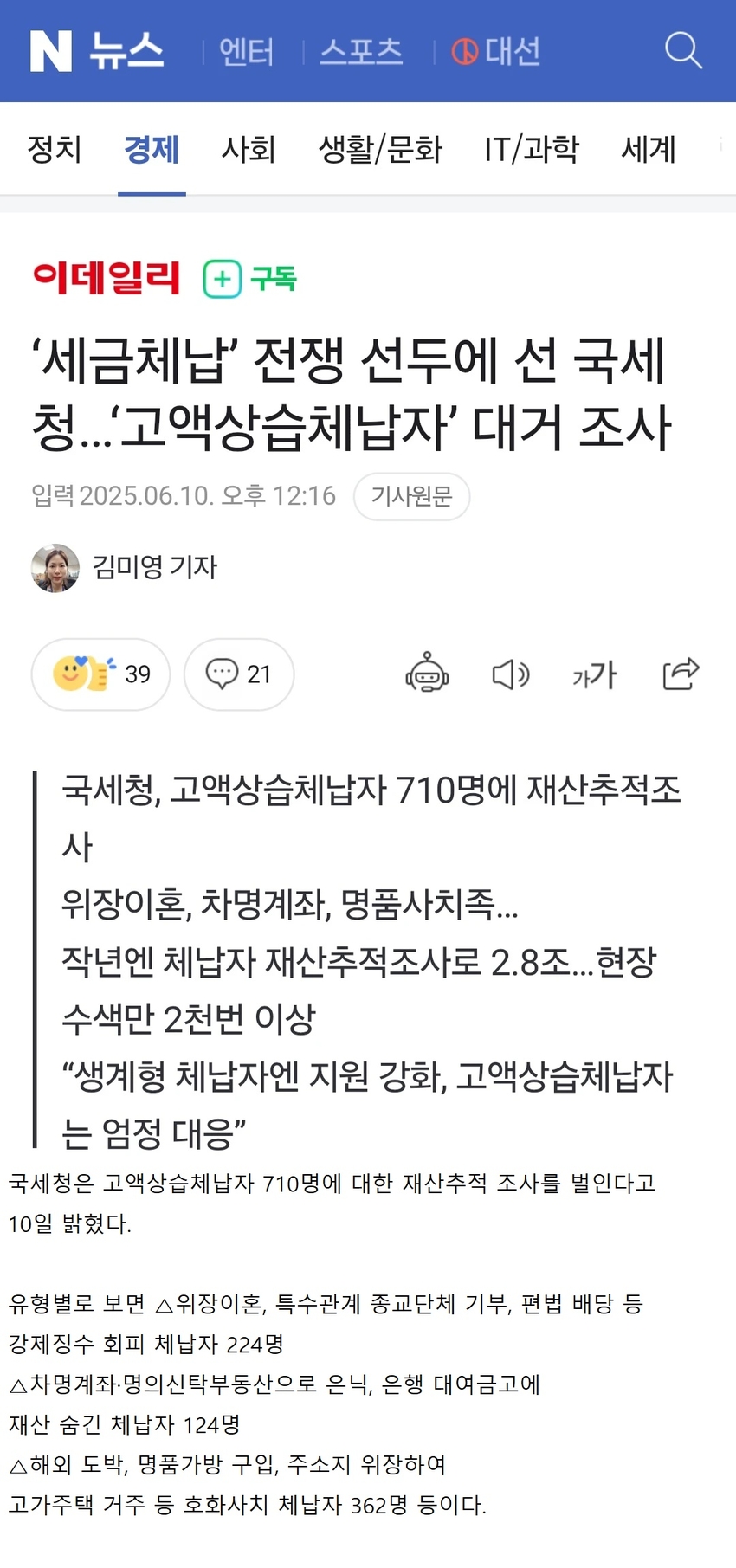
Task: Open the 세계 tab
Action: click(x=648, y=149)
